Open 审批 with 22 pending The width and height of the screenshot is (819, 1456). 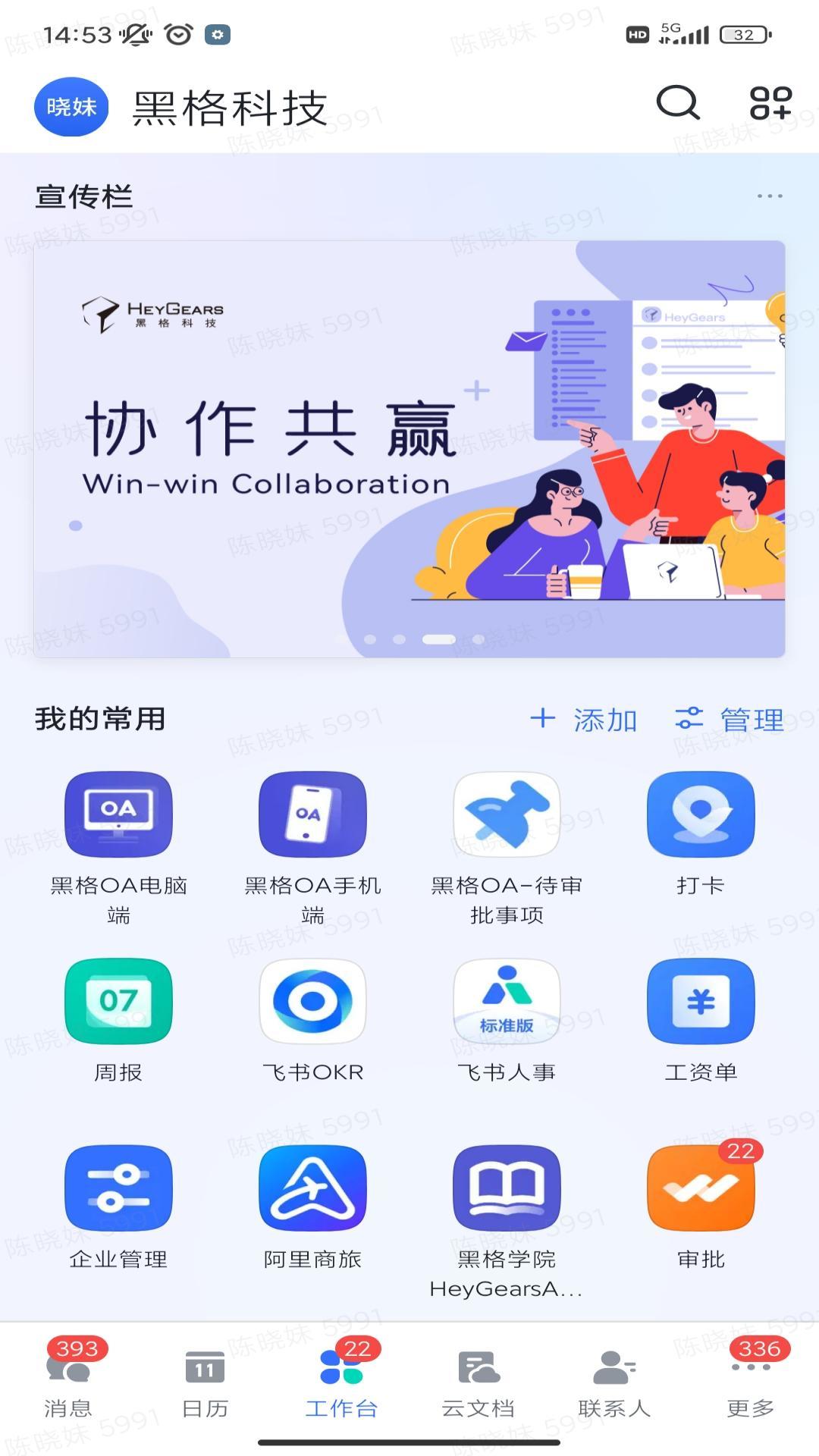point(701,1188)
